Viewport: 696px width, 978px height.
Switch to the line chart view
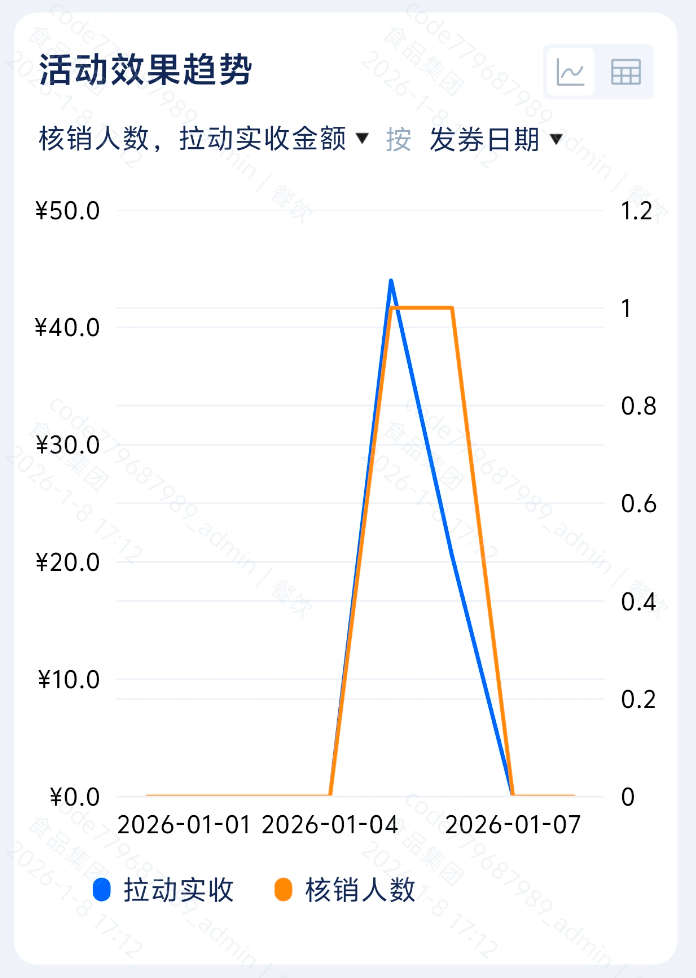(571, 72)
